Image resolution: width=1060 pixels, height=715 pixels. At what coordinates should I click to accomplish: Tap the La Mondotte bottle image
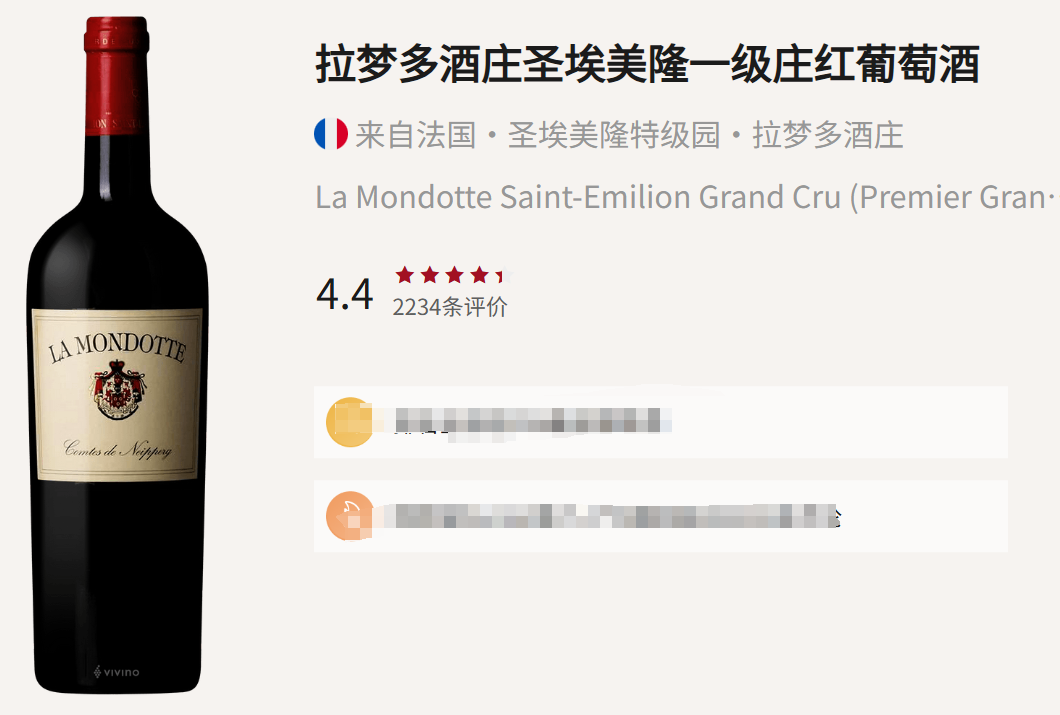pos(118,360)
